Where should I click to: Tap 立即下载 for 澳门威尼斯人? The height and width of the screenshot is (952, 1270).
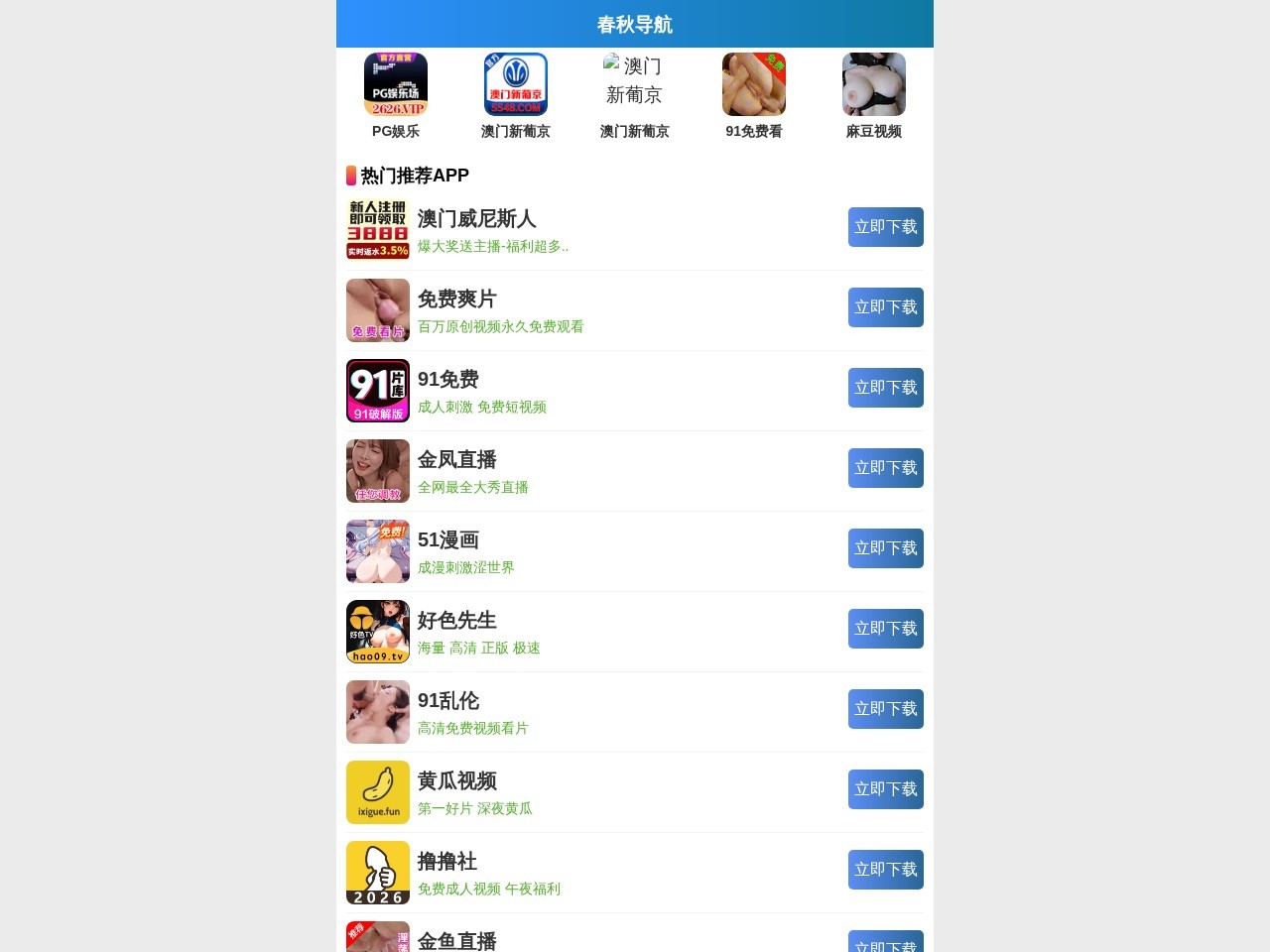pos(885,227)
